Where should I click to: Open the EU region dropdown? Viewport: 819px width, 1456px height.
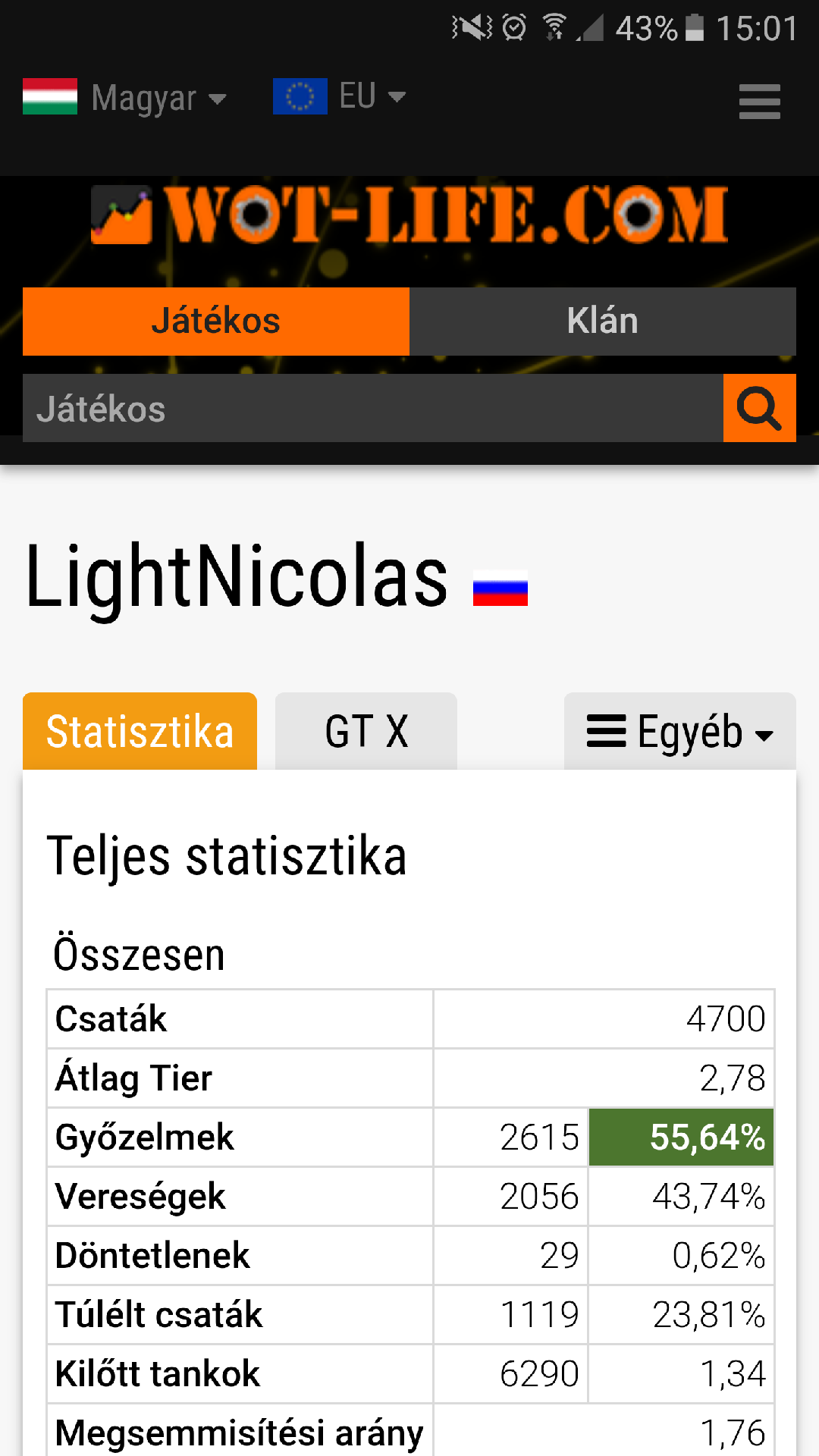[x=340, y=96]
